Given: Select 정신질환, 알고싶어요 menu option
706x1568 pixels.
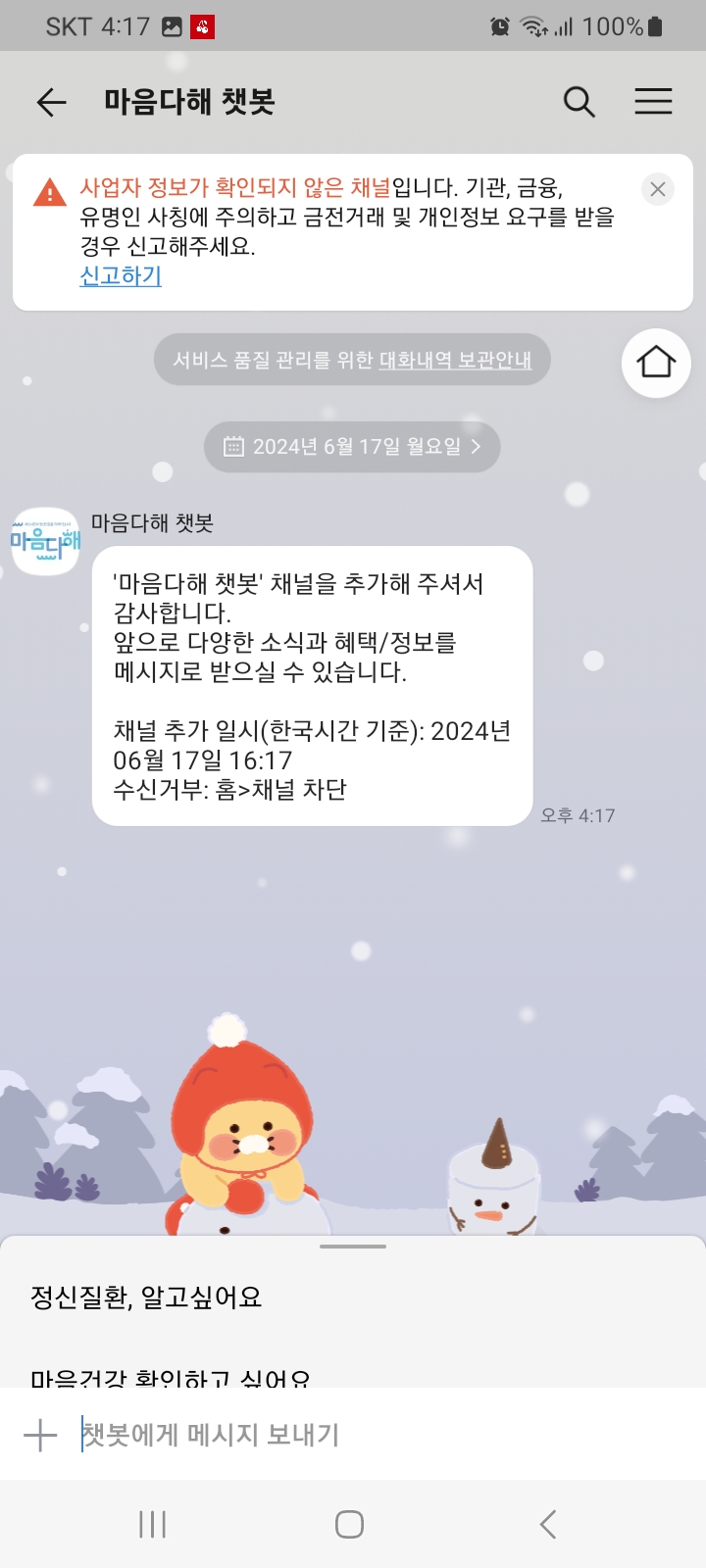Looking at the screenshot, I should pyautogui.click(x=147, y=1298).
